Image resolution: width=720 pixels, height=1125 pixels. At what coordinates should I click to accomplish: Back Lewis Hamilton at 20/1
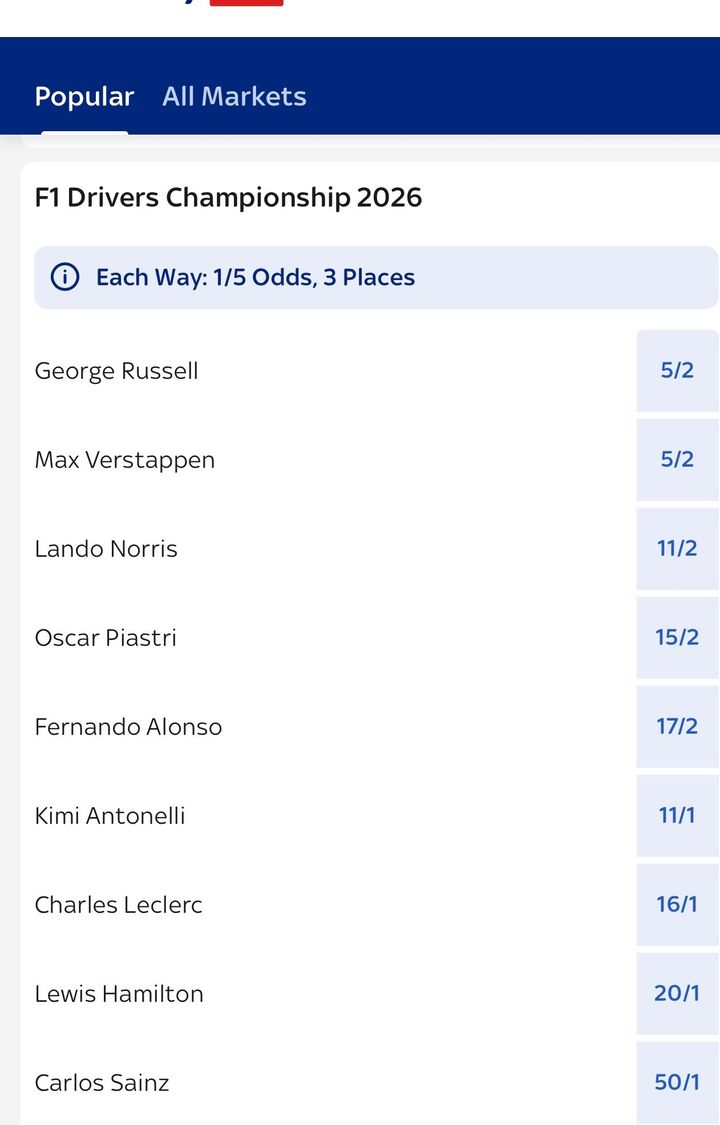click(x=677, y=993)
